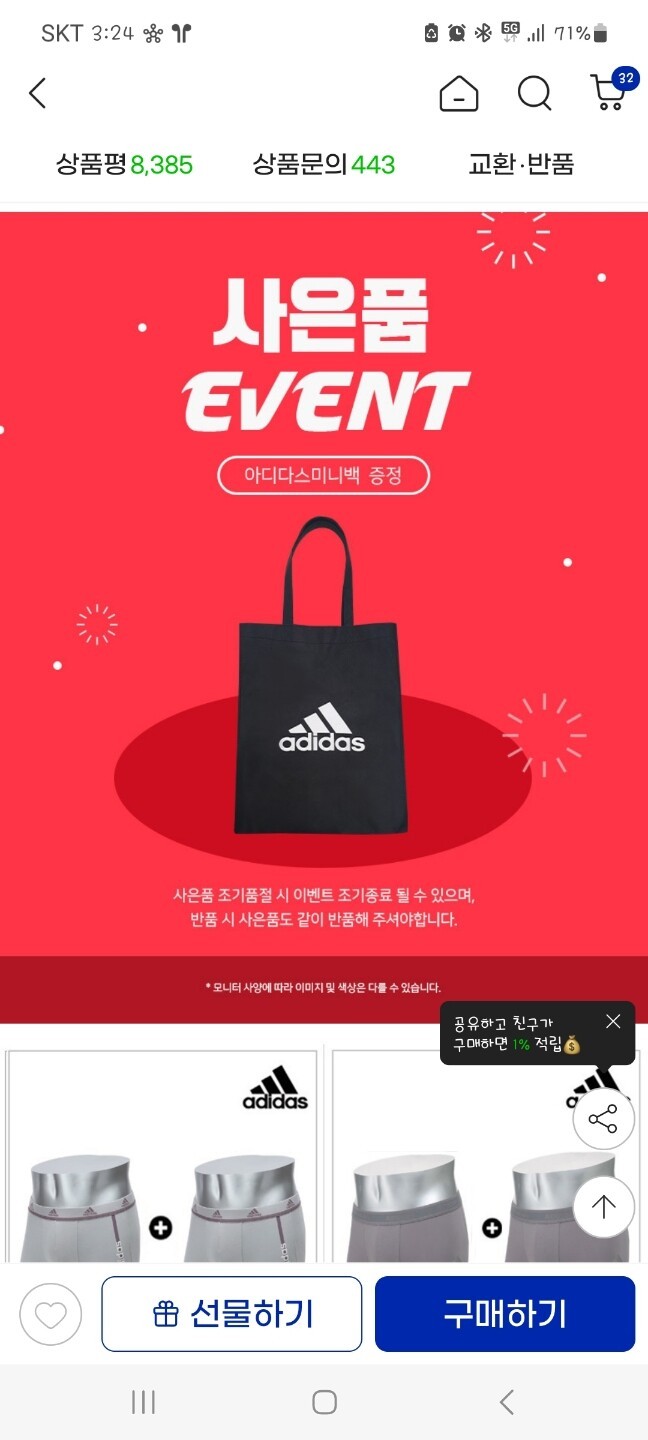
Task: Switch to the 상품문의 tab
Action: click(323, 164)
